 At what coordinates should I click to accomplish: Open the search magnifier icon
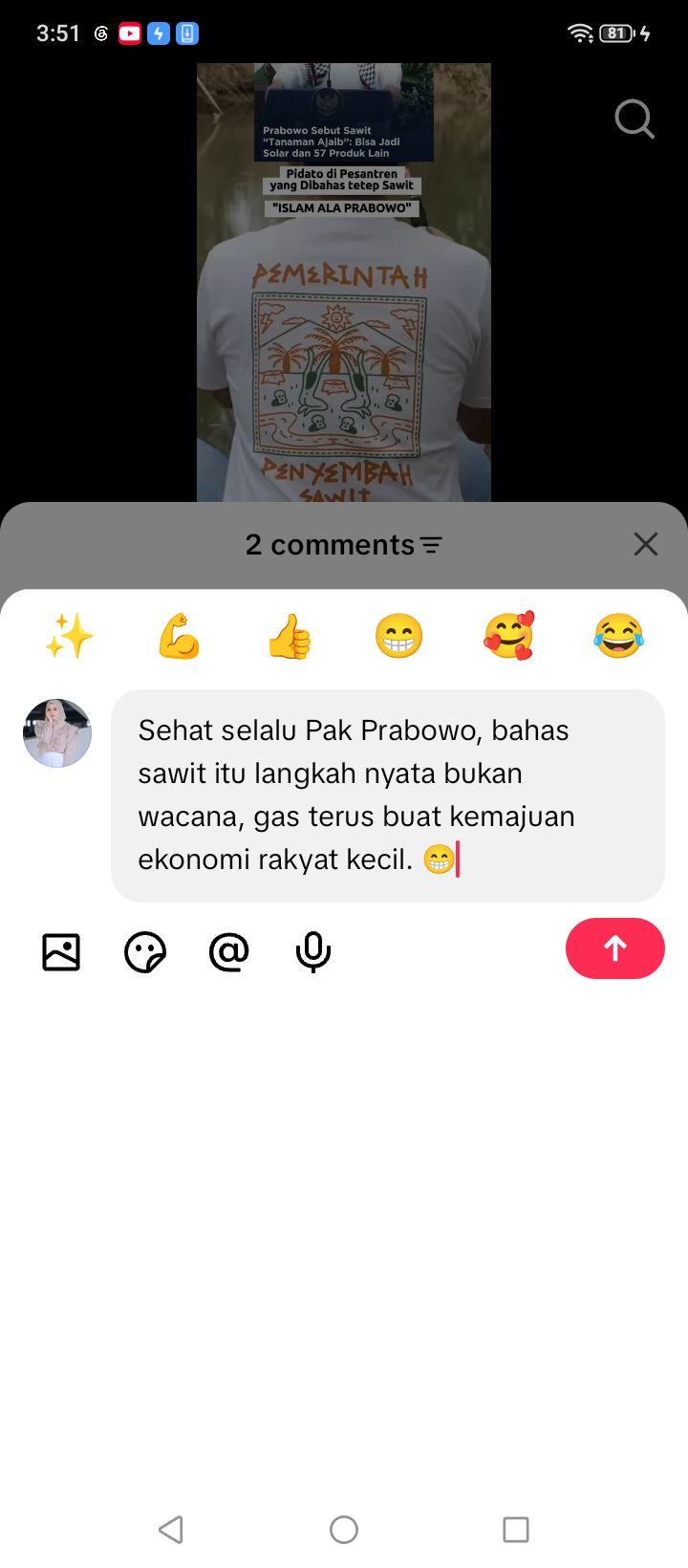634,120
